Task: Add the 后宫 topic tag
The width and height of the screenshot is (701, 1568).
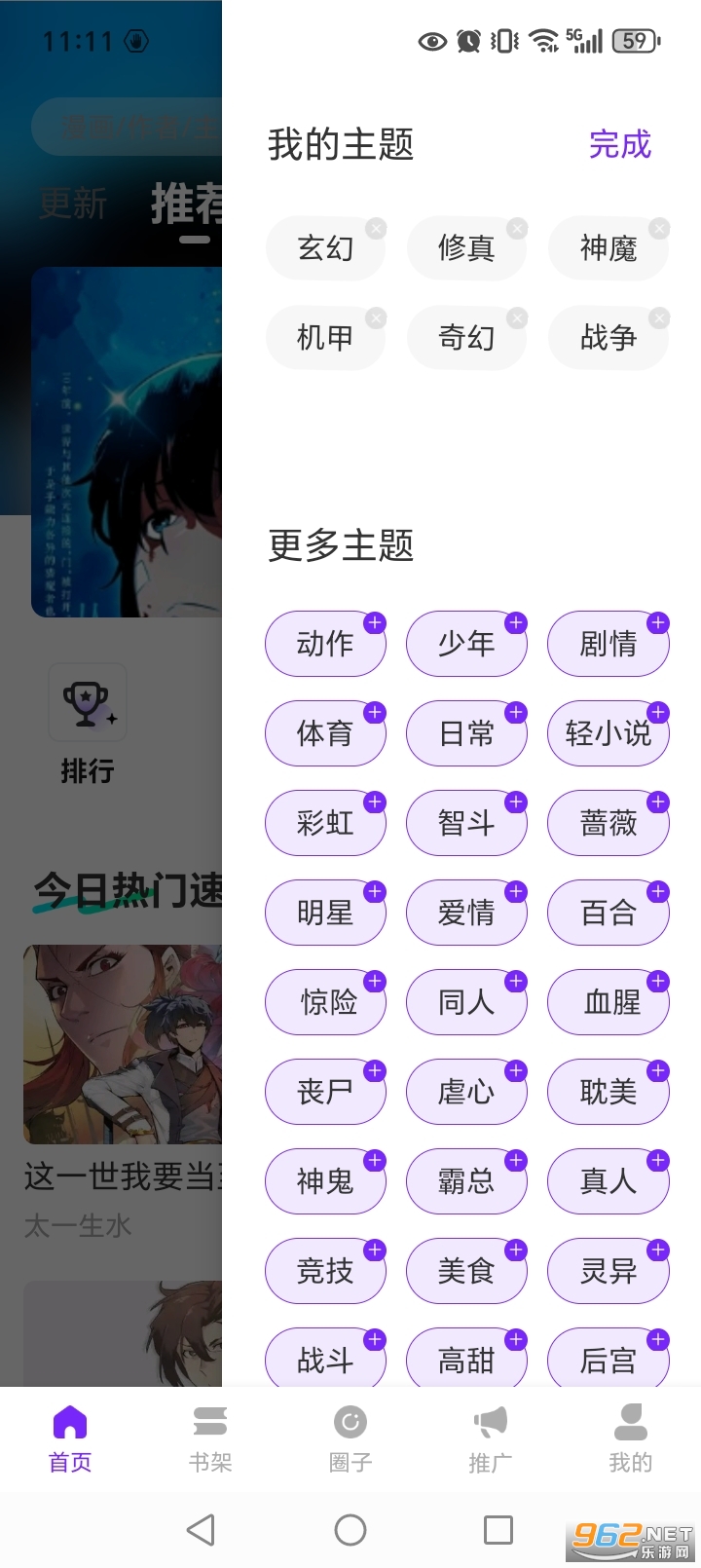Action: 657,1339
